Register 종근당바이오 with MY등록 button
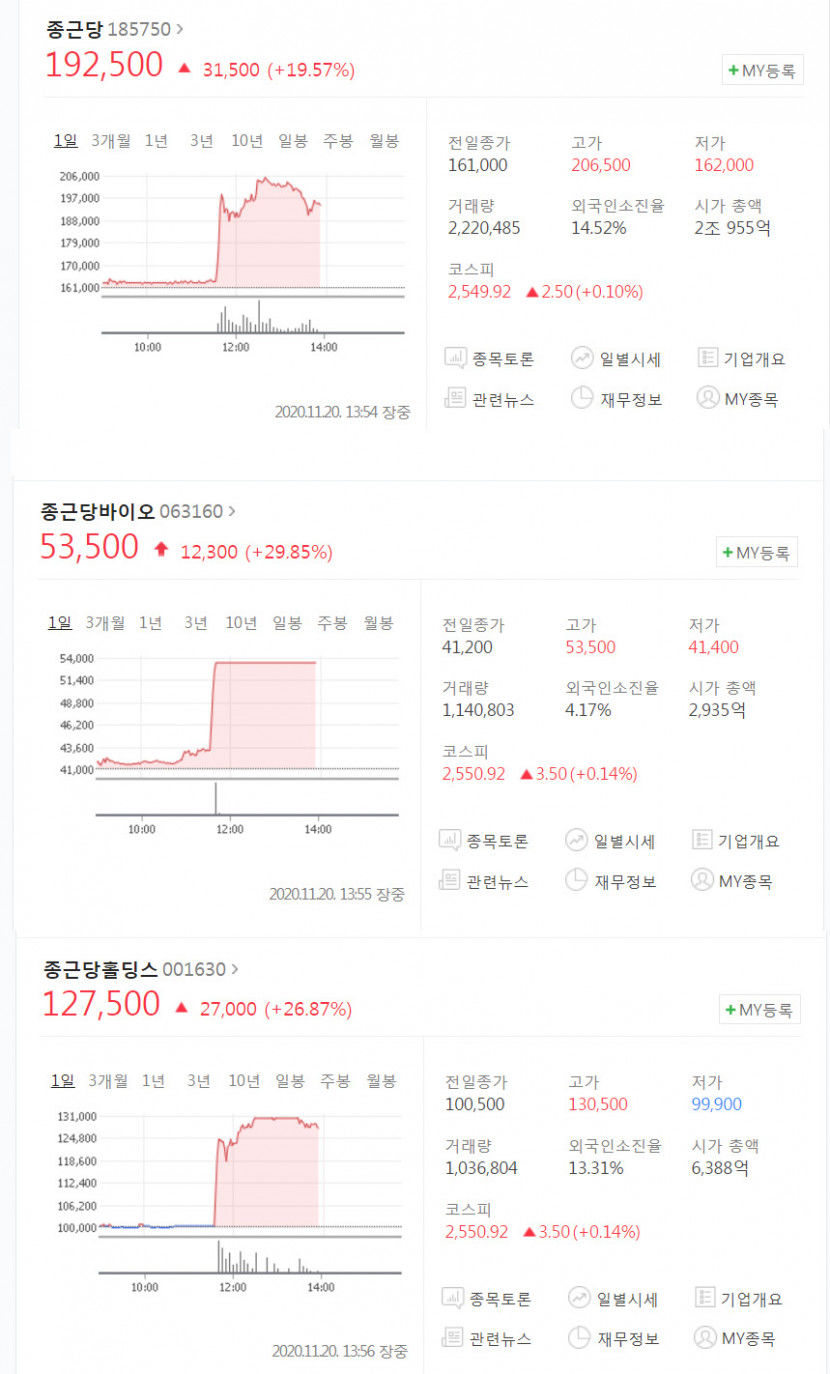This screenshot has height=1374, width=830. coord(756,552)
